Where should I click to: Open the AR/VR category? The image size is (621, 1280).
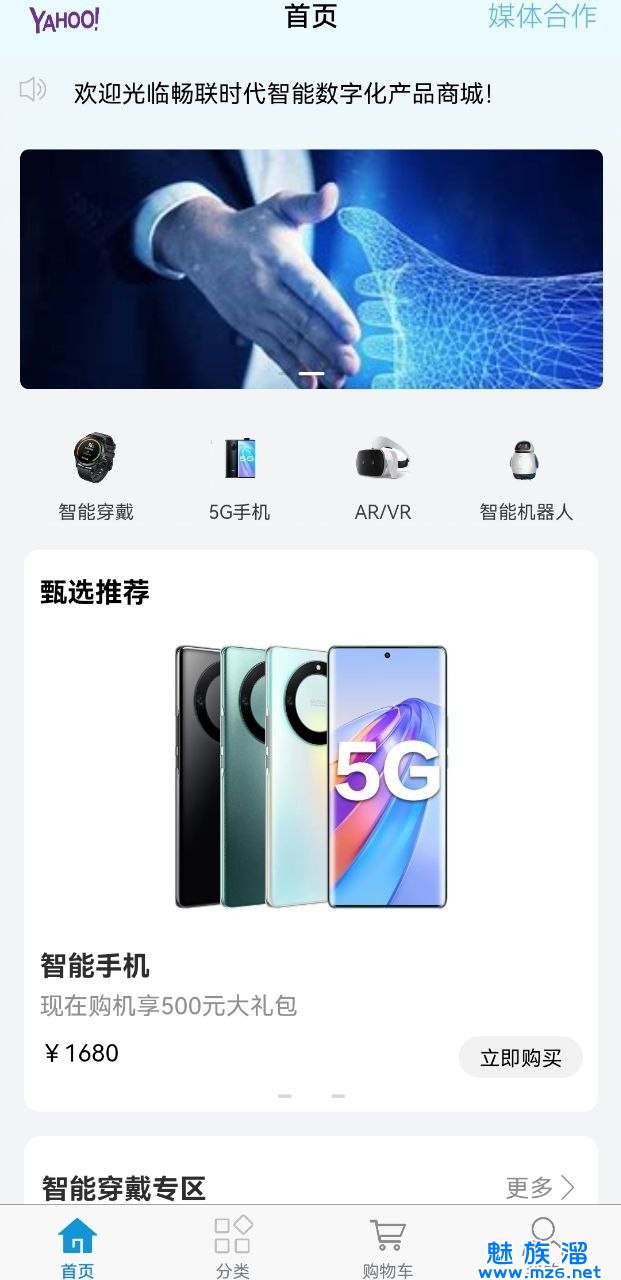point(383,477)
